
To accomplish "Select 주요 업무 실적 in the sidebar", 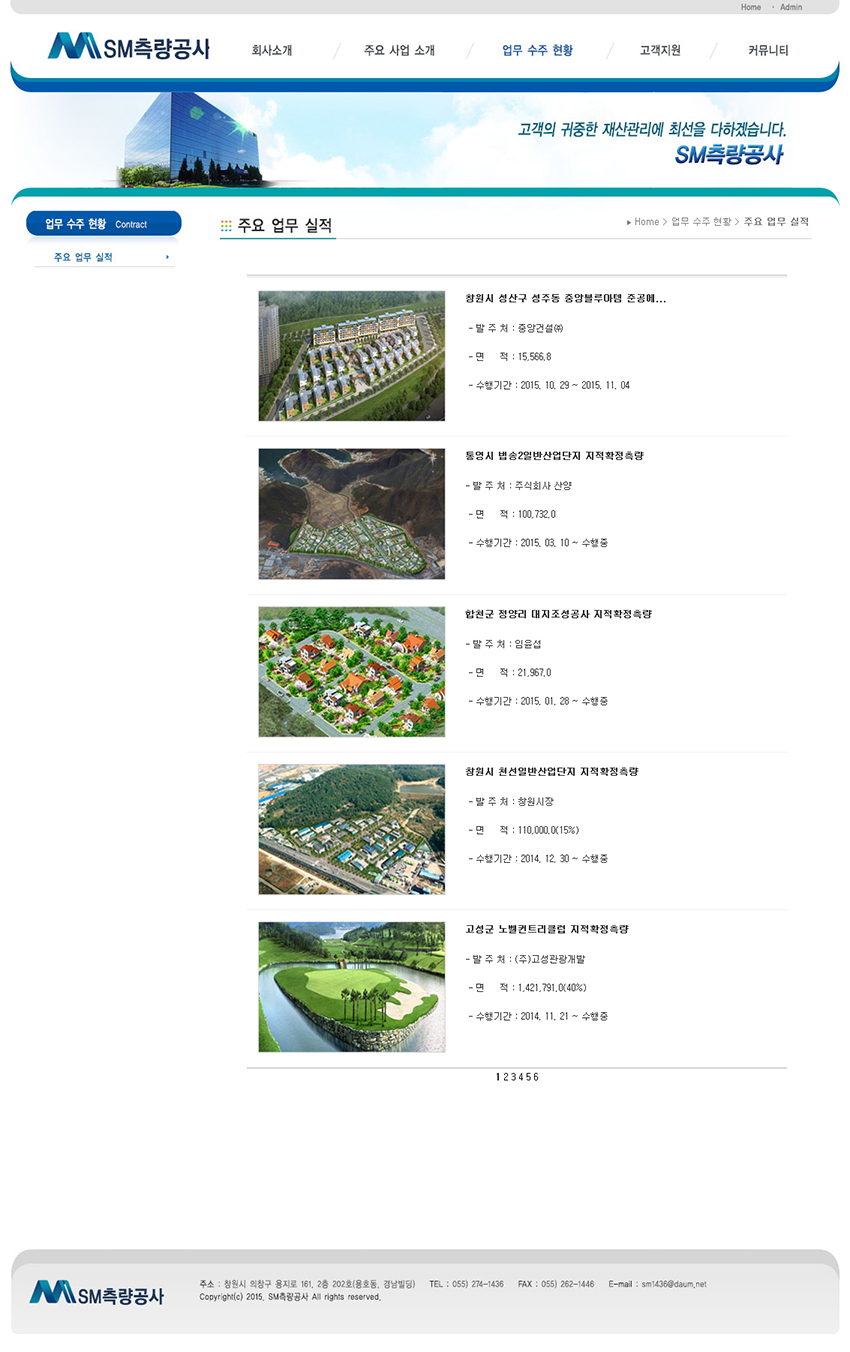I will click(84, 258).
